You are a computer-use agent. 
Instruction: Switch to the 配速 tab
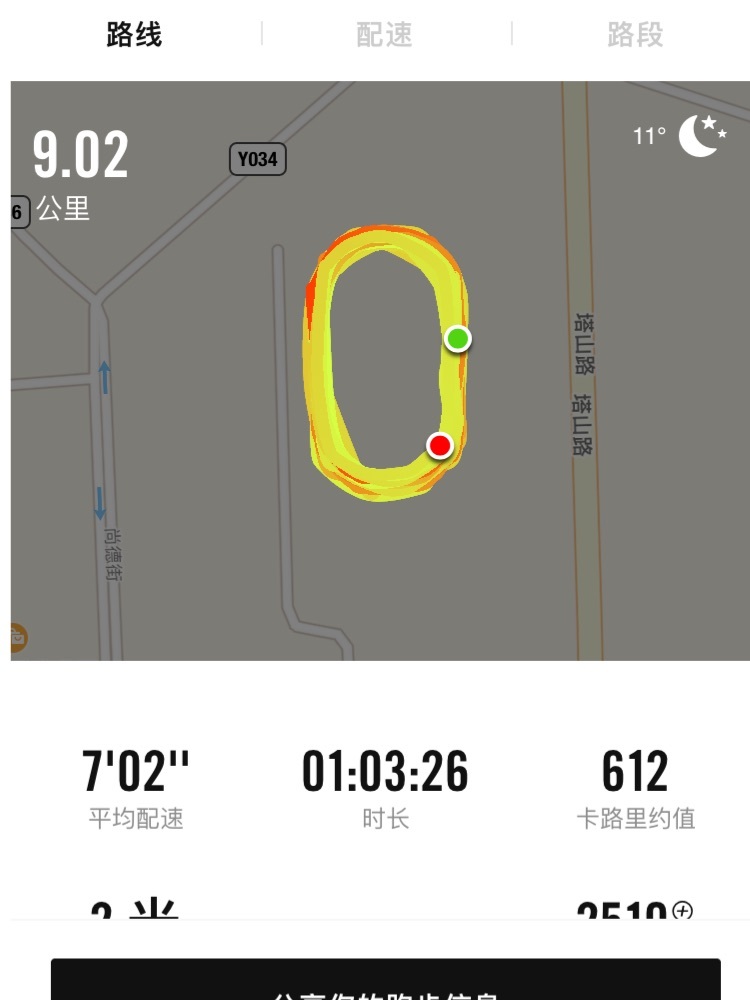(385, 35)
